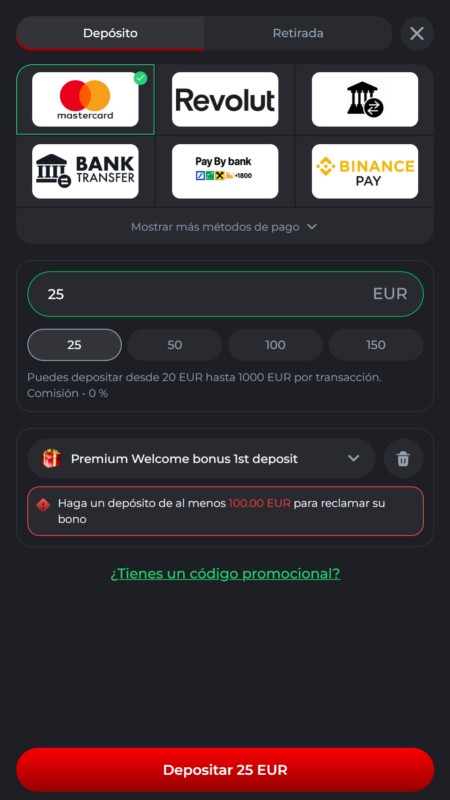Viewport: 450px width, 800px height.
Task: Switch to the Retirada tab
Action: 298,33
